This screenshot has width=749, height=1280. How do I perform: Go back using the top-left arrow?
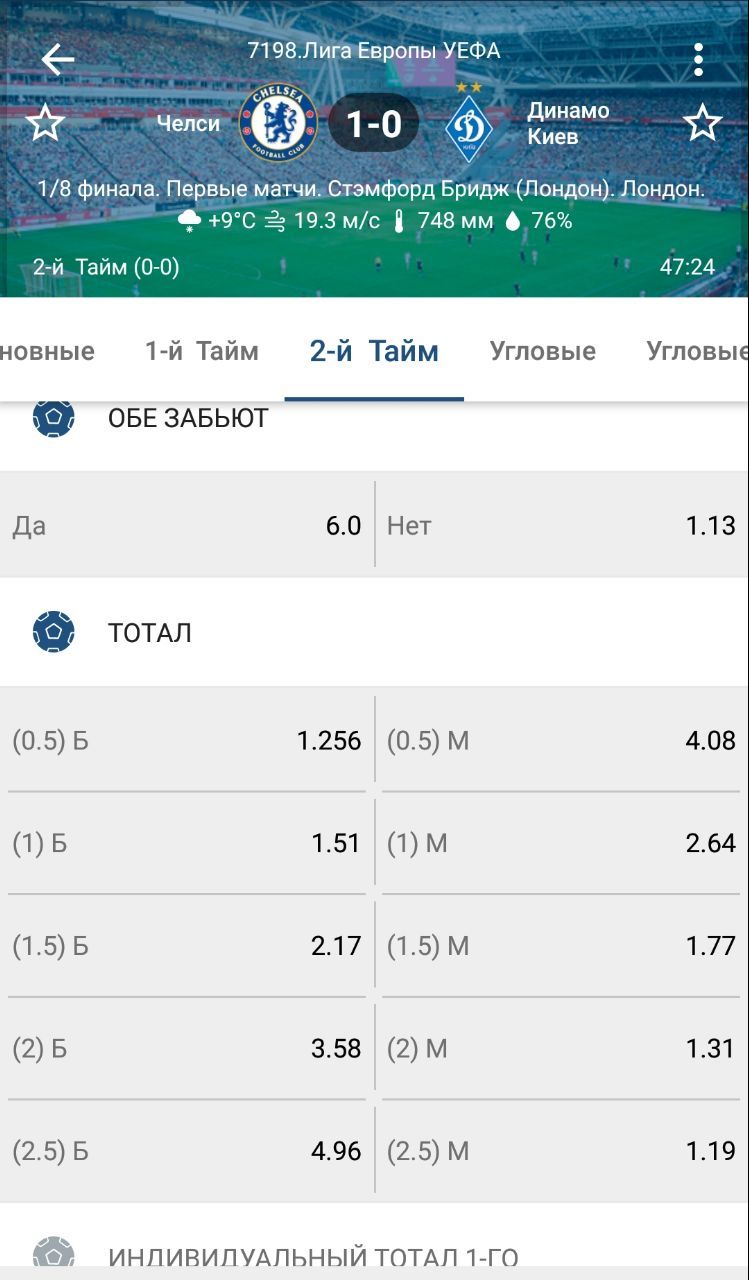tap(58, 60)
